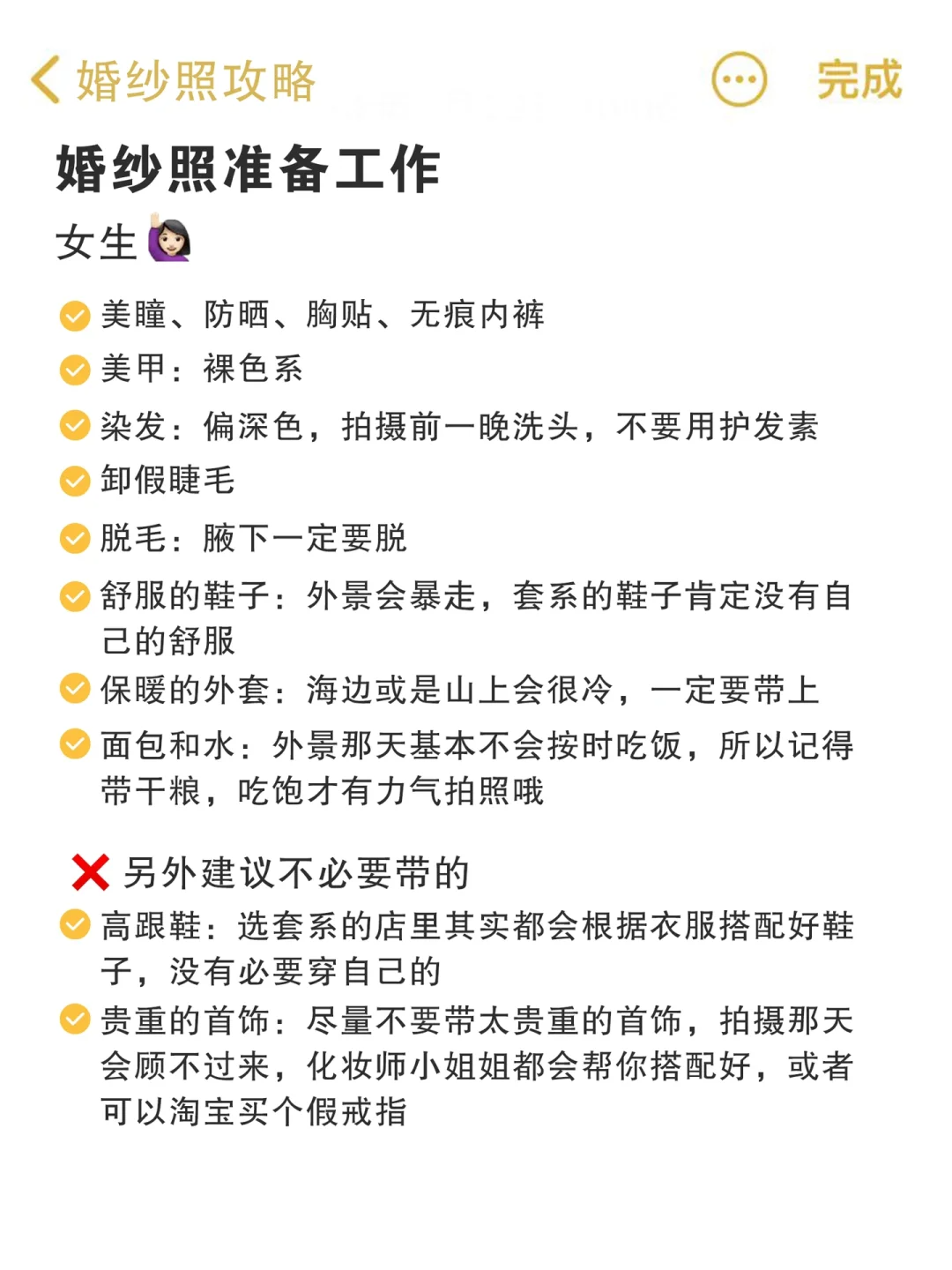Uncheck the 卸假睫毛 item

[75, 482]
